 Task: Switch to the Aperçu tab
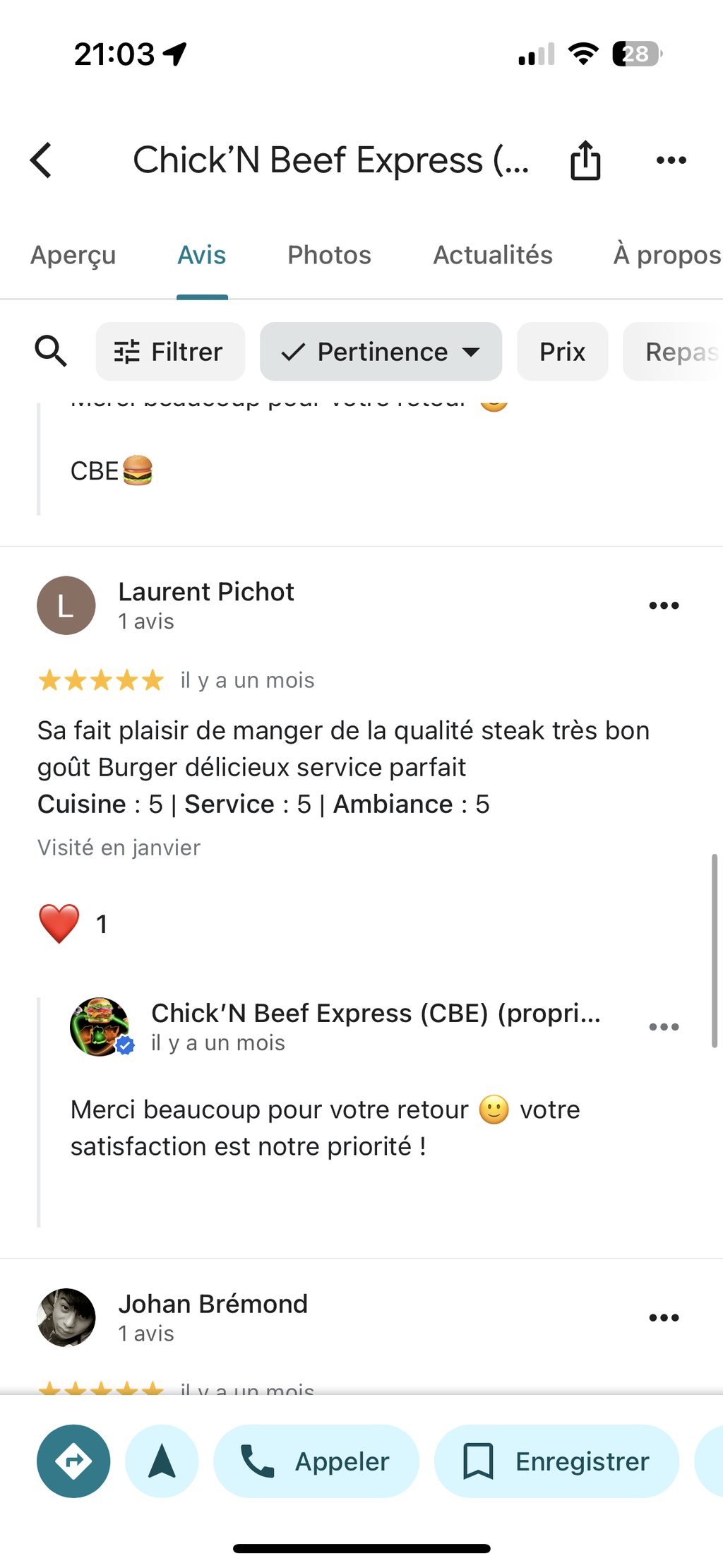(x=73, y=255)
